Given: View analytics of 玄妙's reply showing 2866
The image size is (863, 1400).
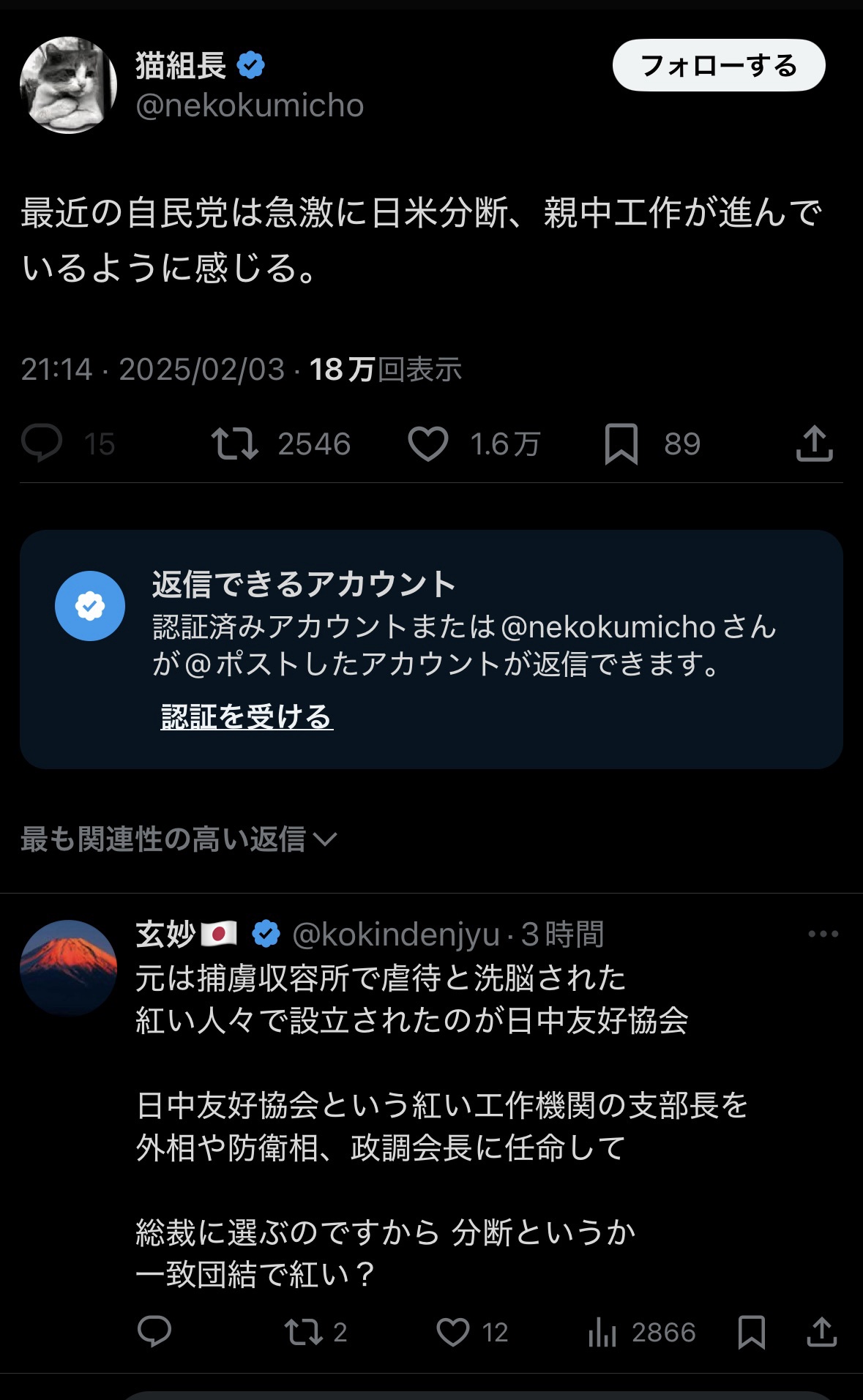Looking at the screenshot, I should (x=603, y=1331).
